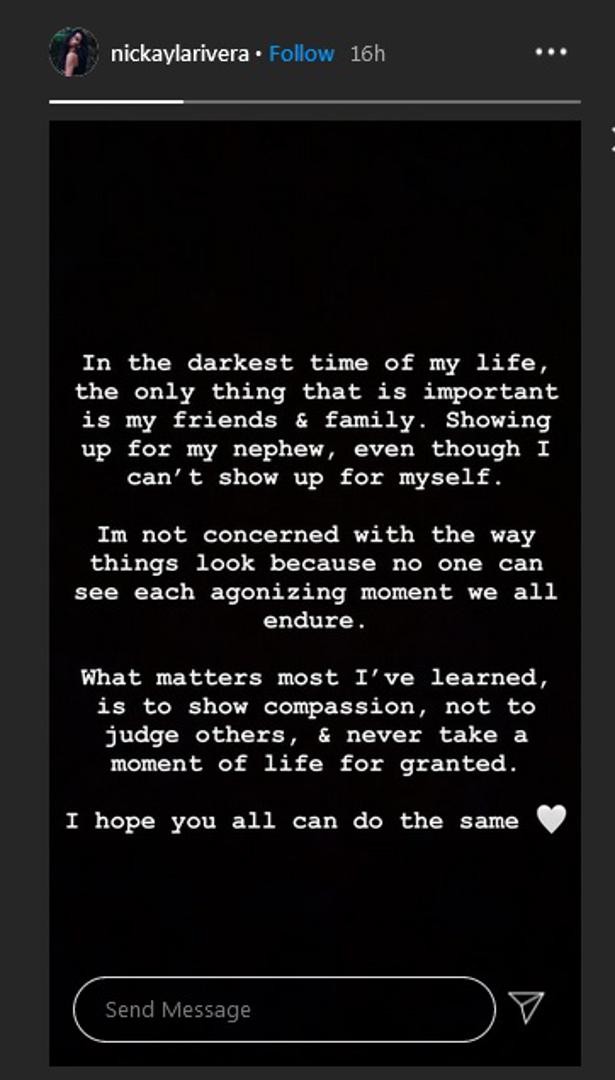The width and height of the screenshot is (615, 1080).
Task: Open the nickaylarivera username link
Action: click(x=180, y=54)
